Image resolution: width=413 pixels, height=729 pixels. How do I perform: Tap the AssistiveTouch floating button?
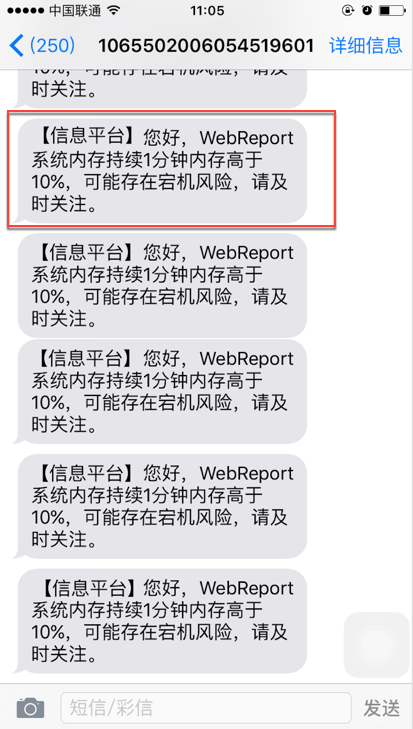(377, 644)
